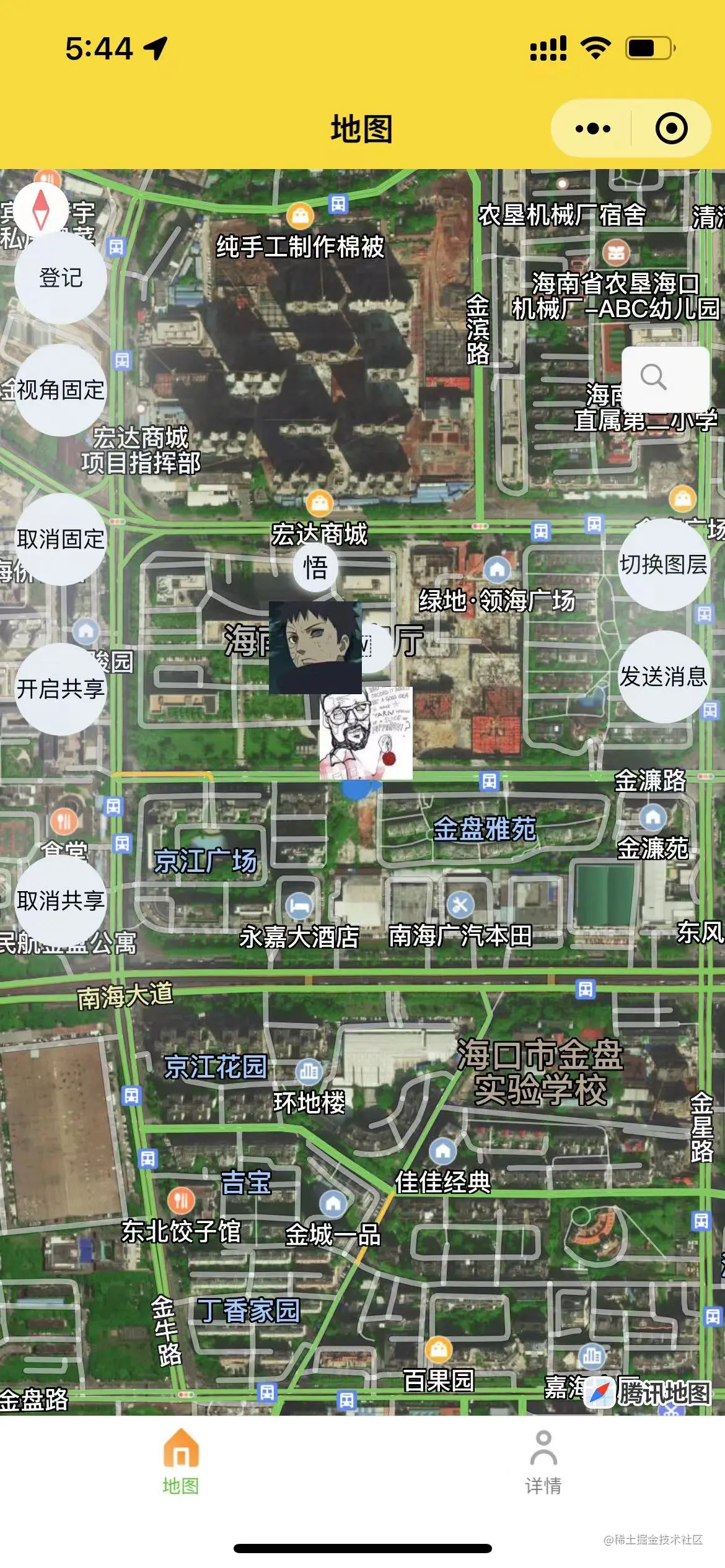Switch map layer with 切换图层
Image resolution: width=725 pixels, height=1568 pixels.
[664, 564]
